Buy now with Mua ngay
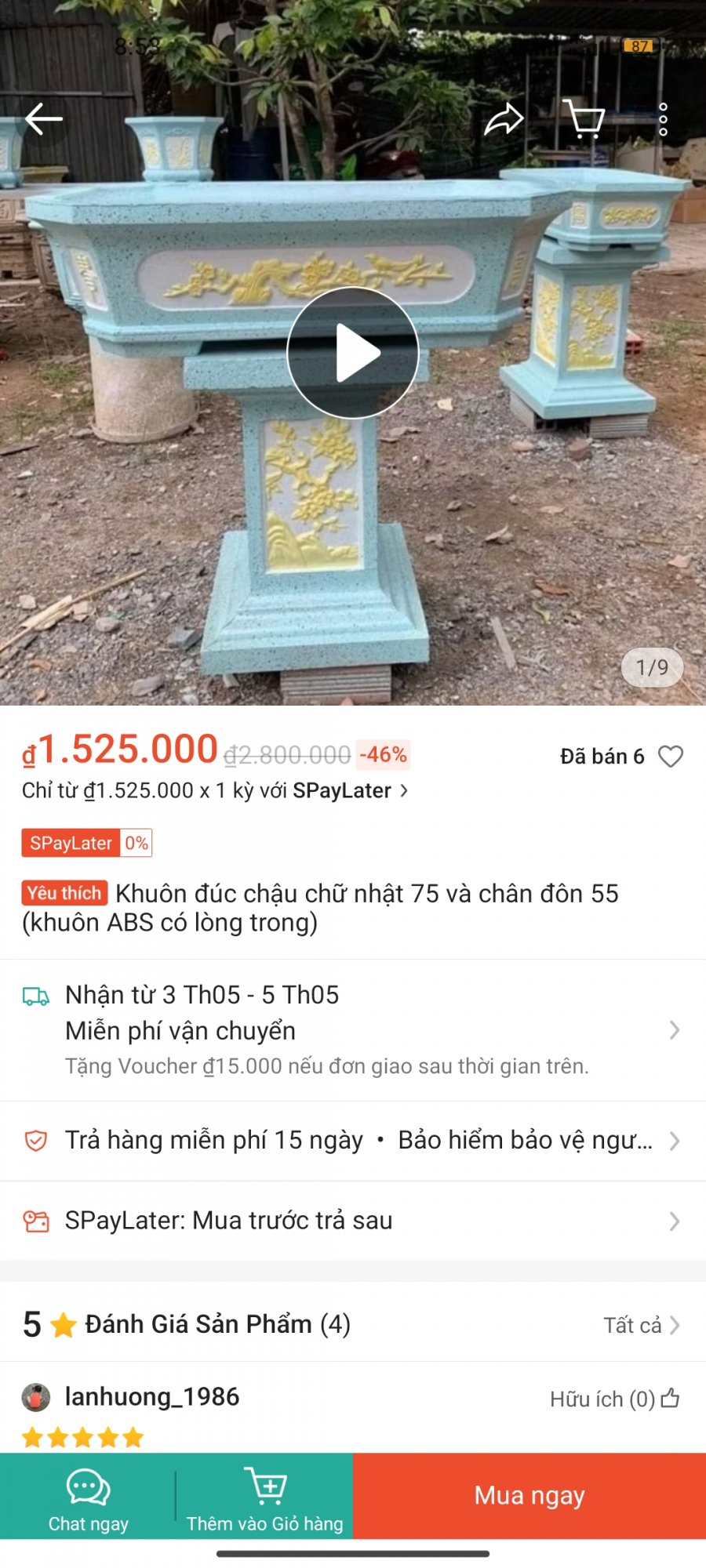The width and height of the screenshot is (706, 1568). pyautogui.click(x=529, y=1496)
